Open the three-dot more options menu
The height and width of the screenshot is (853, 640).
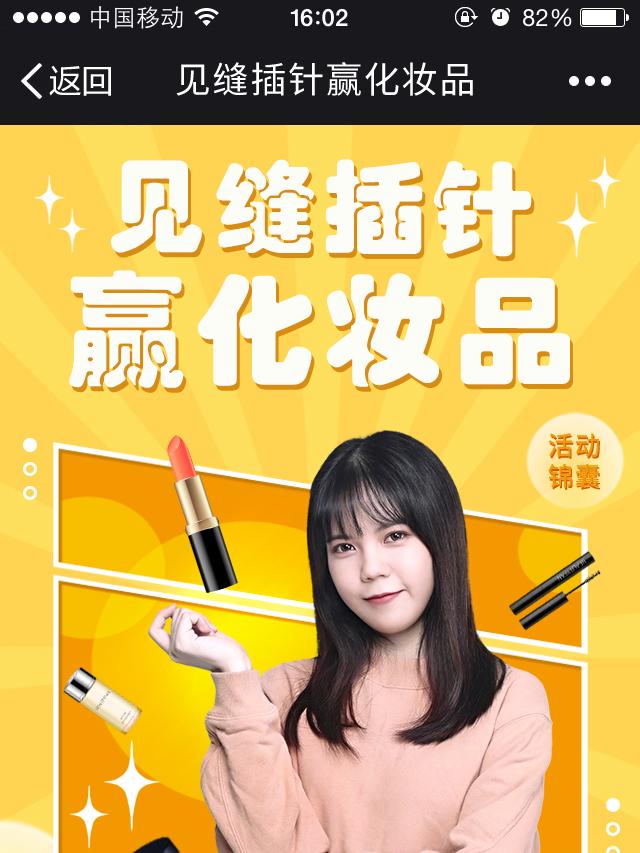[589, 81]
